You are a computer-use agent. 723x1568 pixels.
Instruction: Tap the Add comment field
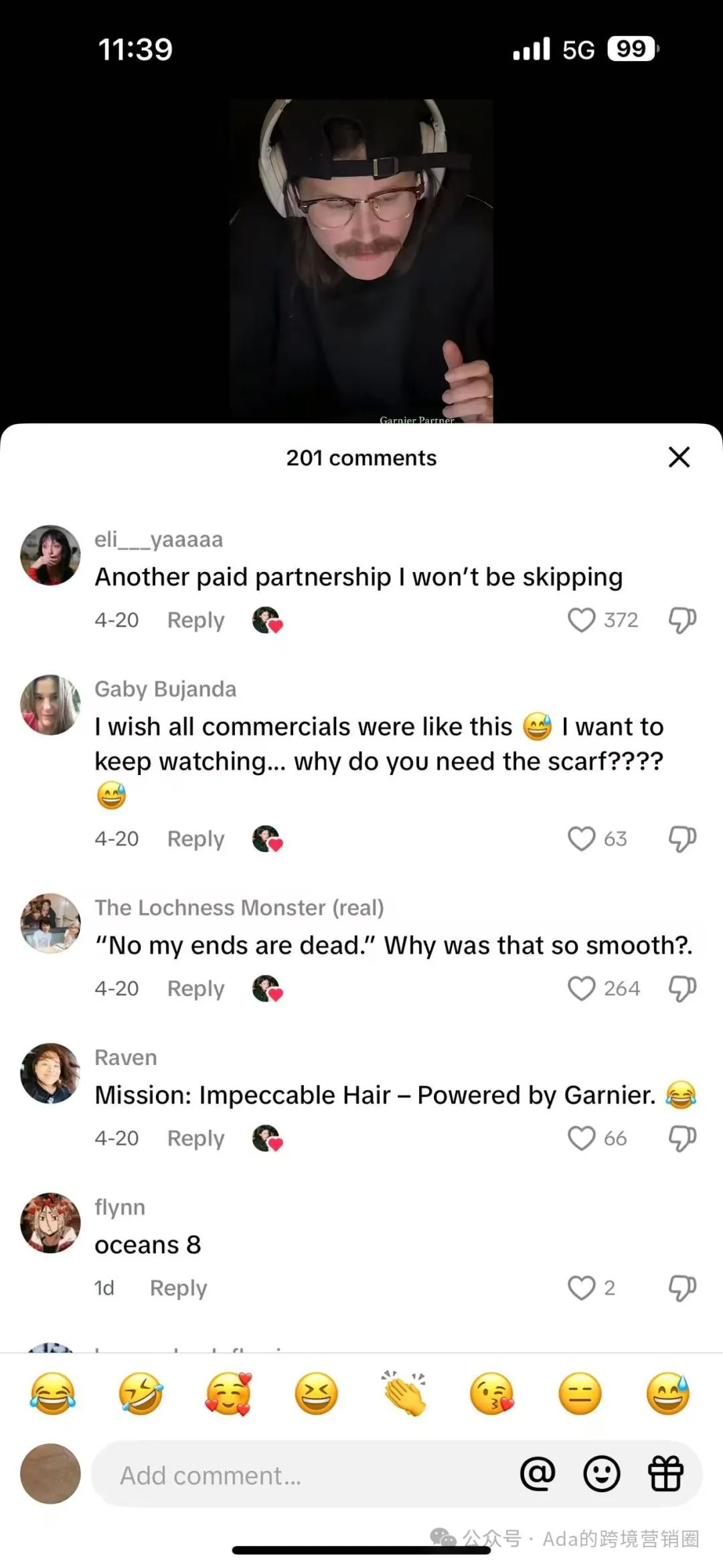[301, 1475]
